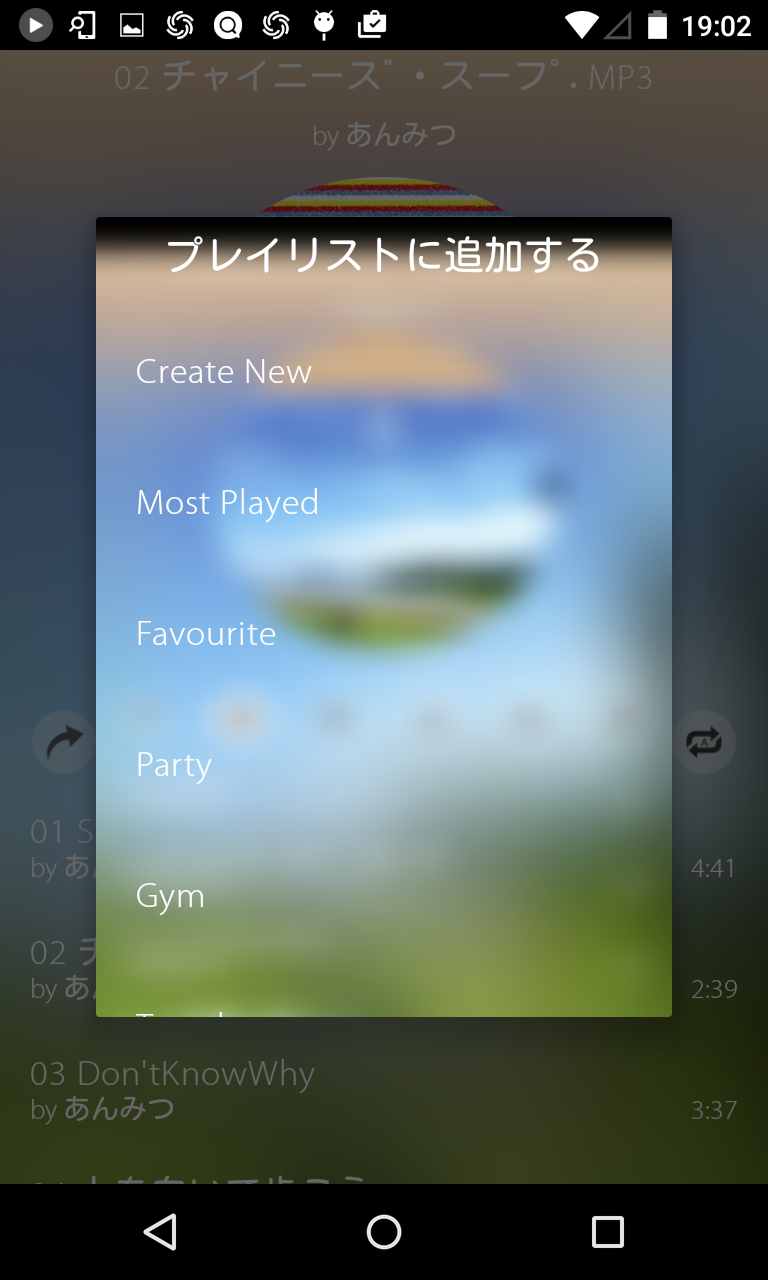Tap the Wi-Fi status icon

pyautogui.click(x=580, y=25)
